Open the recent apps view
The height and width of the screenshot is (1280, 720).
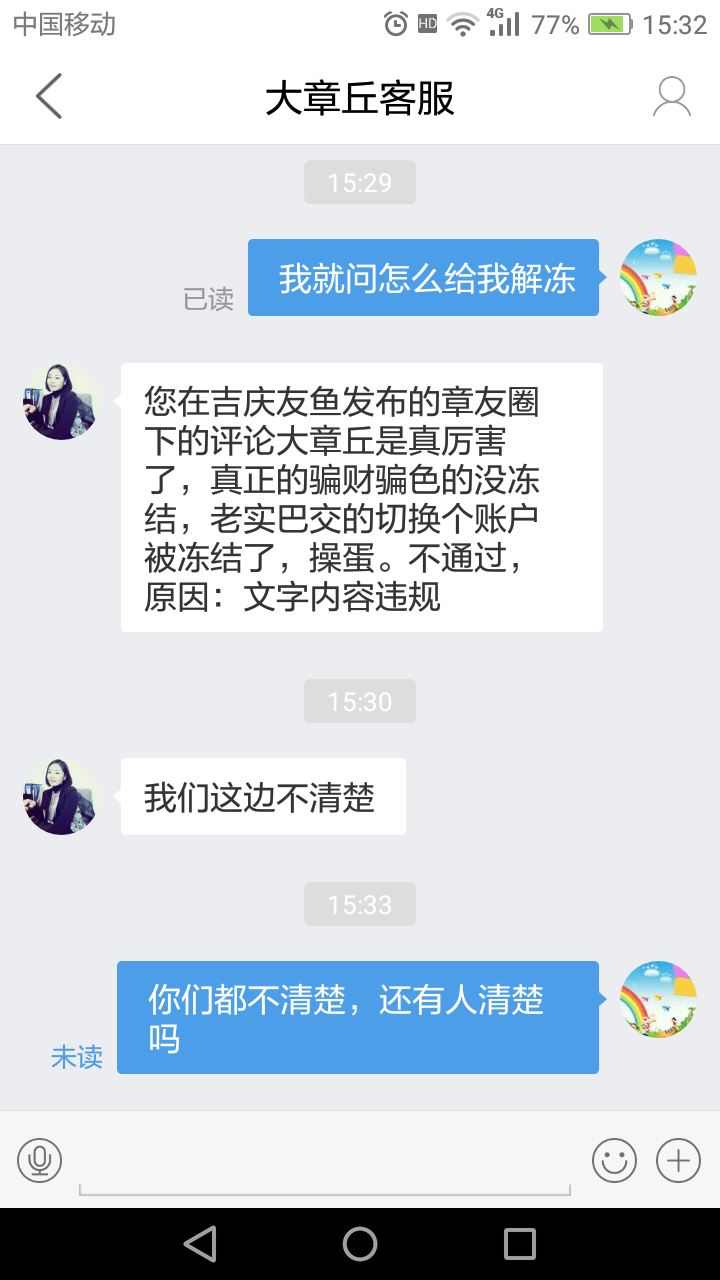pyautogui.click(x=520, y=1244)
